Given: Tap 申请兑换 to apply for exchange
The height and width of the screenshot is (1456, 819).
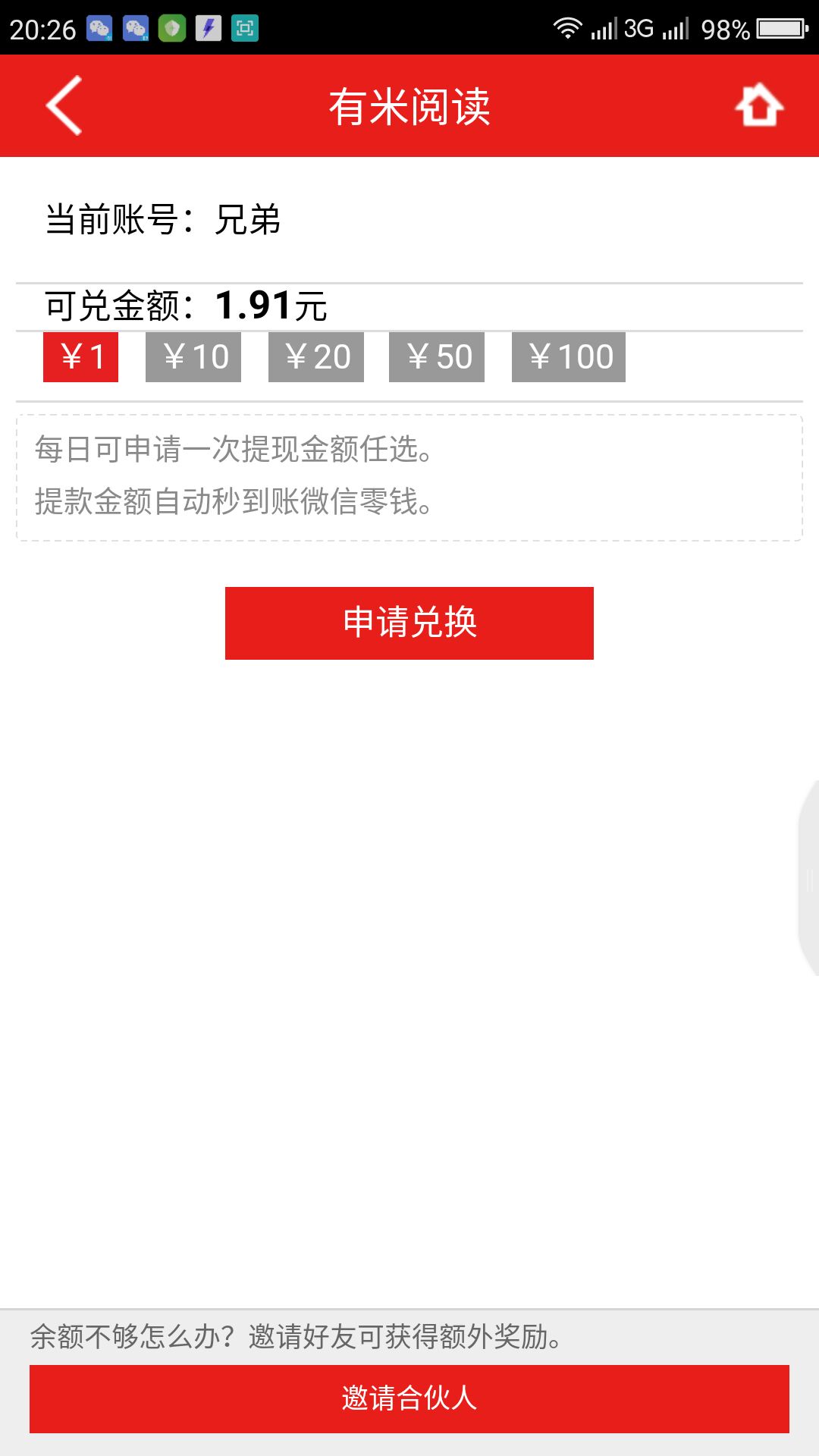Looking at the screenshot, I should [x=409, y=623].
